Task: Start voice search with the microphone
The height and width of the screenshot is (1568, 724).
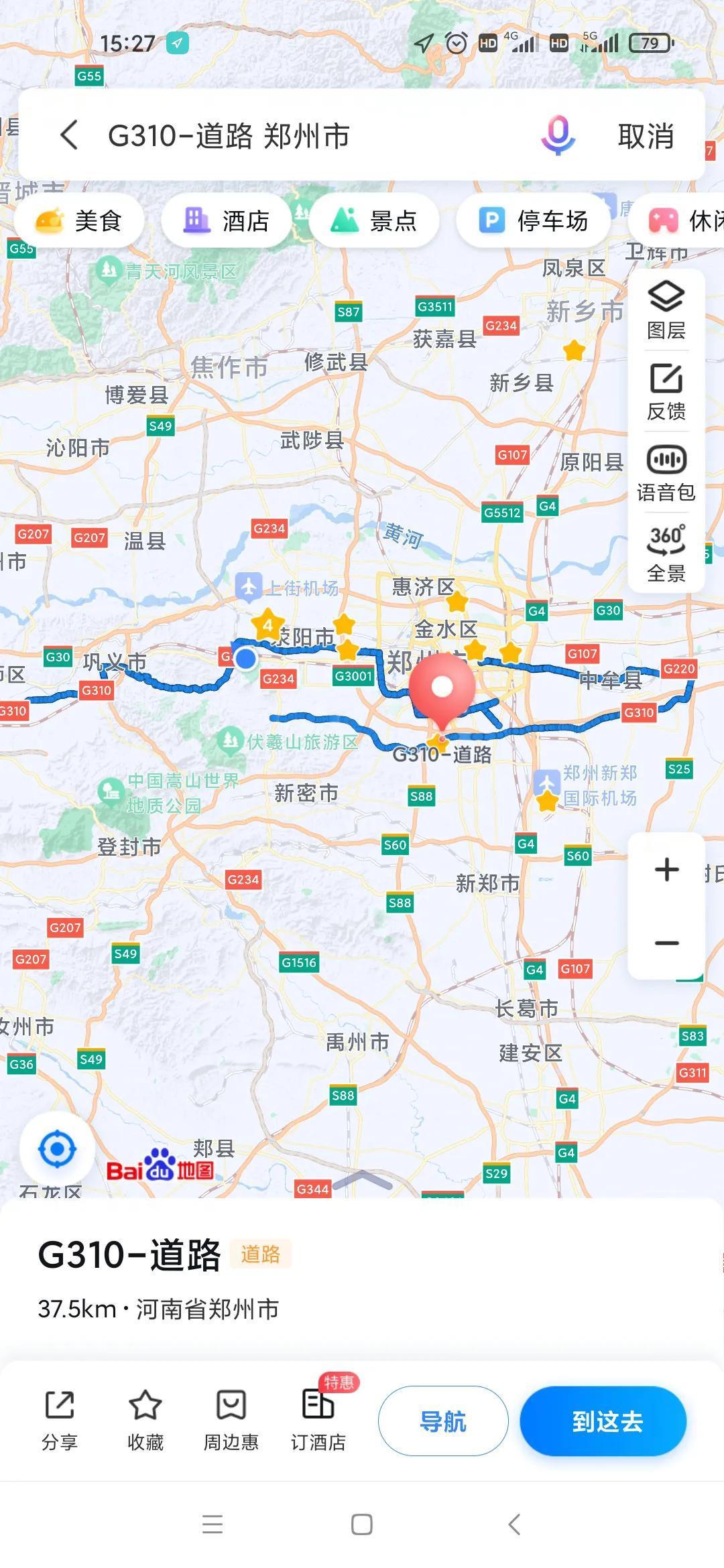Action: 558,135
